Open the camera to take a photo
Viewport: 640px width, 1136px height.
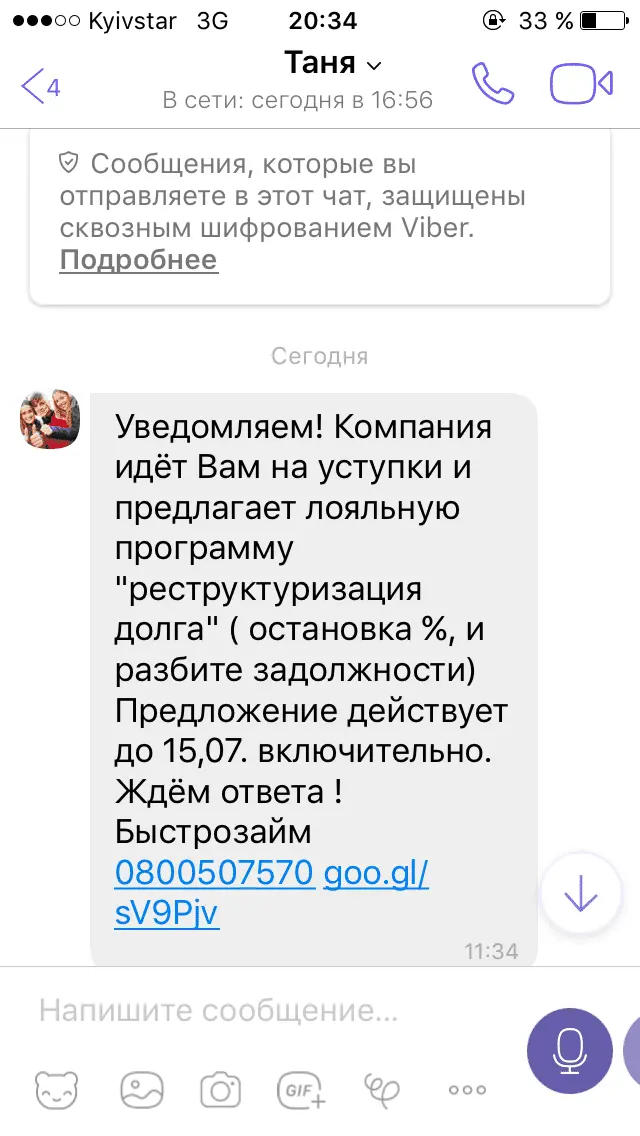tap(220, 1089)
